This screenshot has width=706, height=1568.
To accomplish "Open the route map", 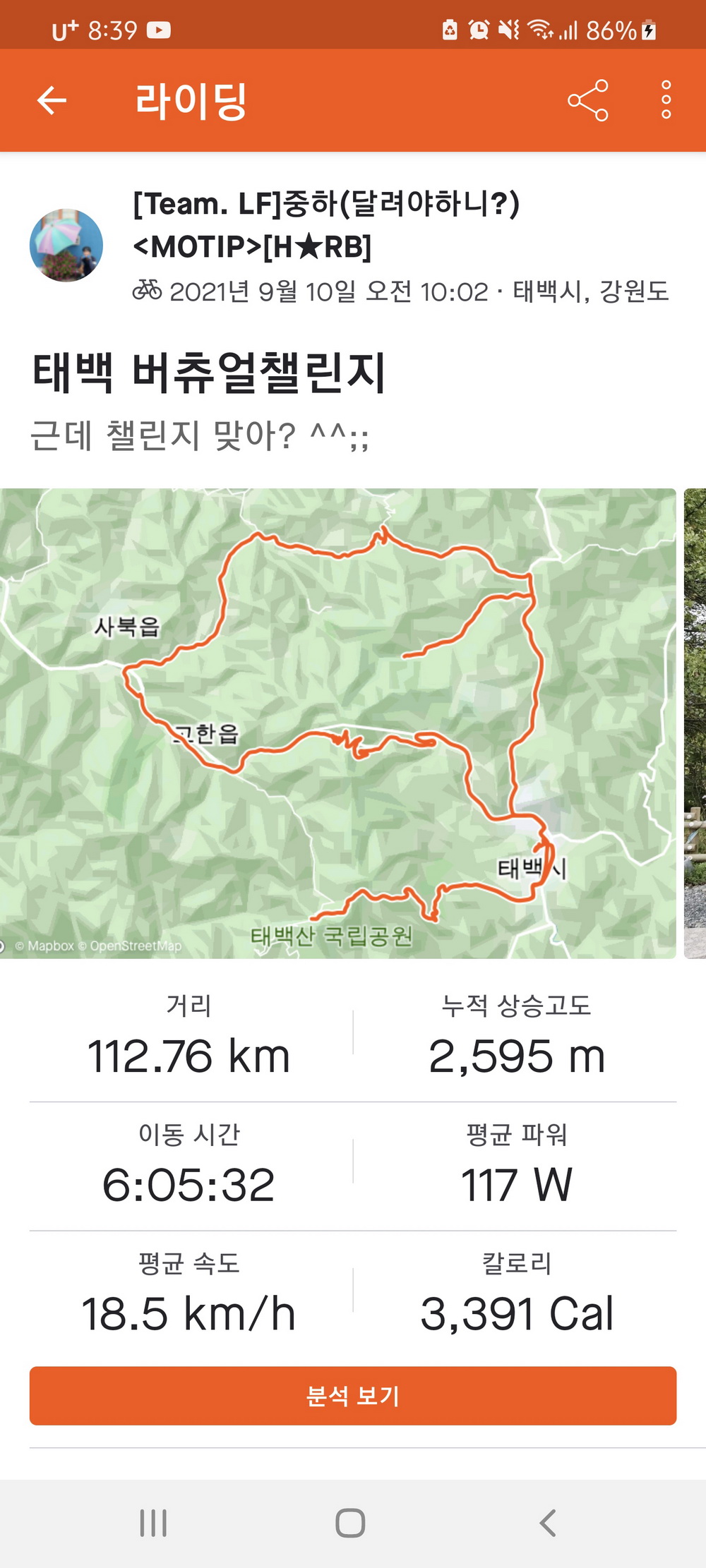I will click(x=337, y=723).
